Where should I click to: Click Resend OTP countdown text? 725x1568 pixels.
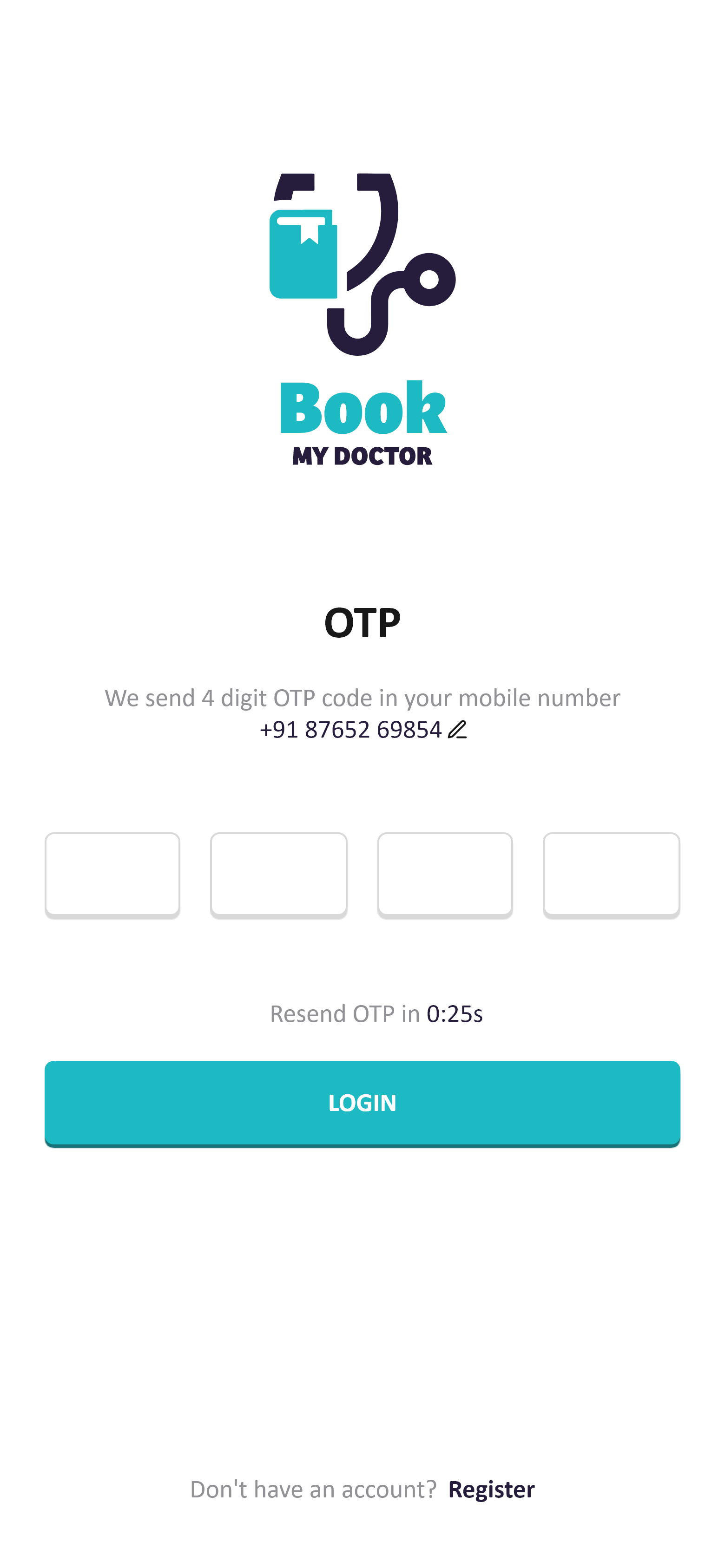click(345, 1012)
